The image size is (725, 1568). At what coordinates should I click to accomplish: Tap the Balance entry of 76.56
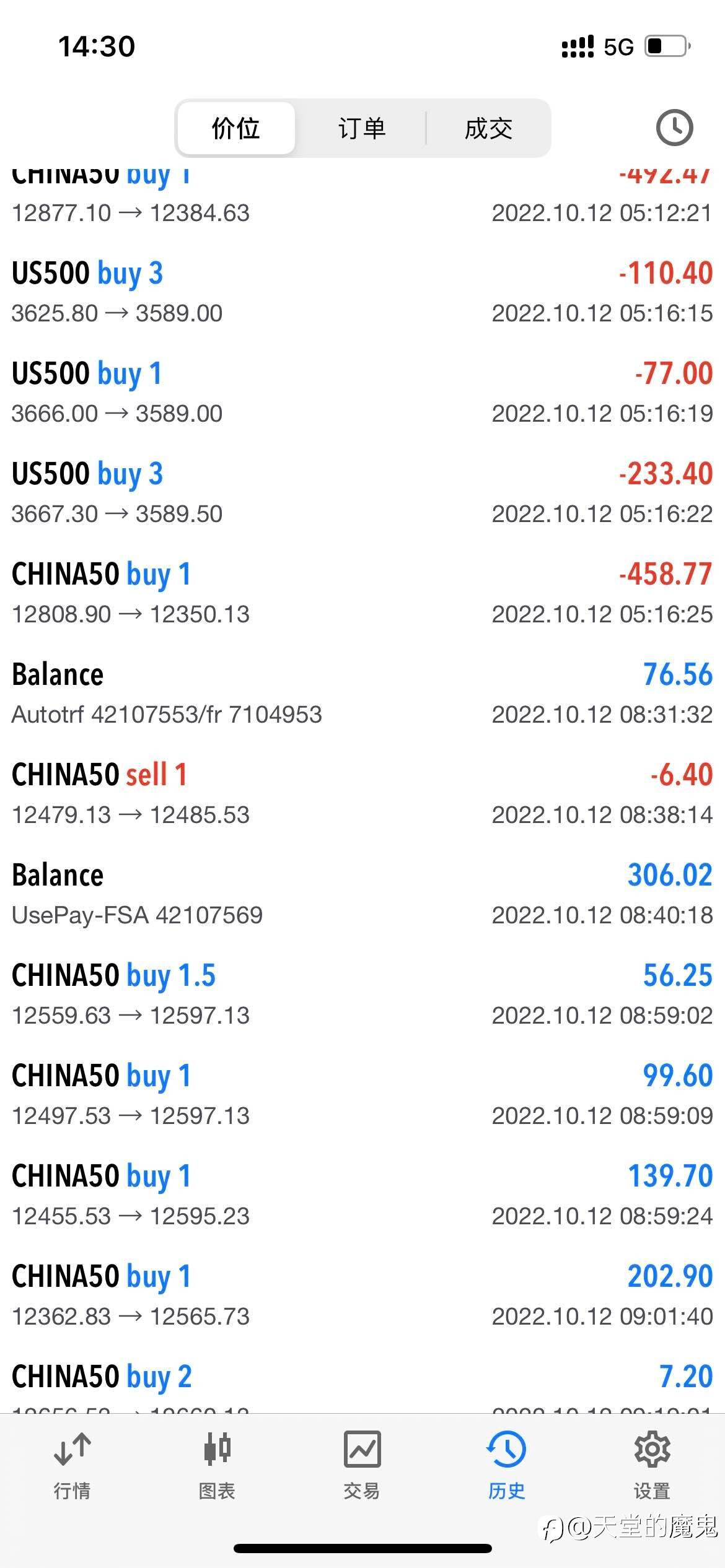(x=362, y=694)
